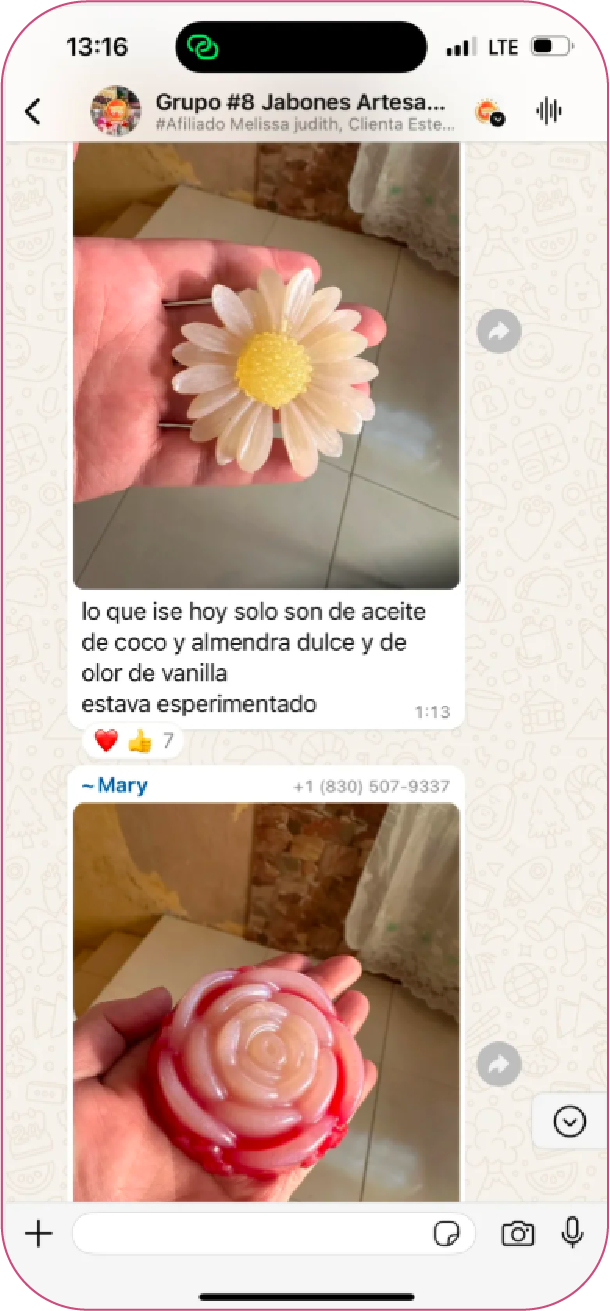Go back to the chat list

(x=33, y=111)
